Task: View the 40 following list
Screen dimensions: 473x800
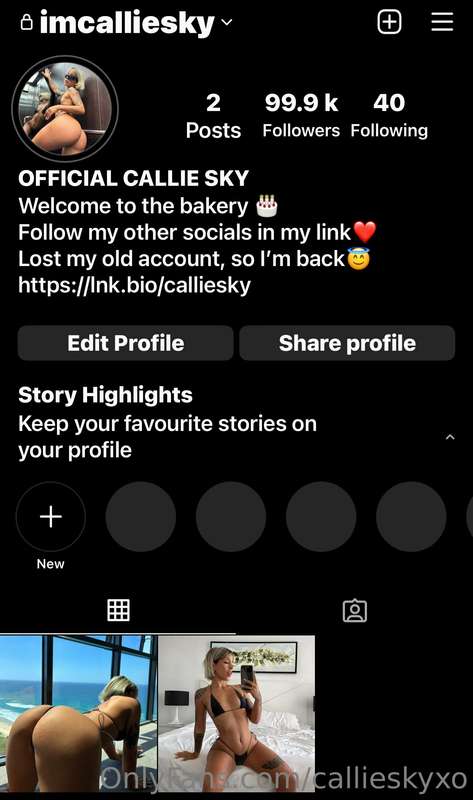Action: pyautogui.click(x=389, y=116)
